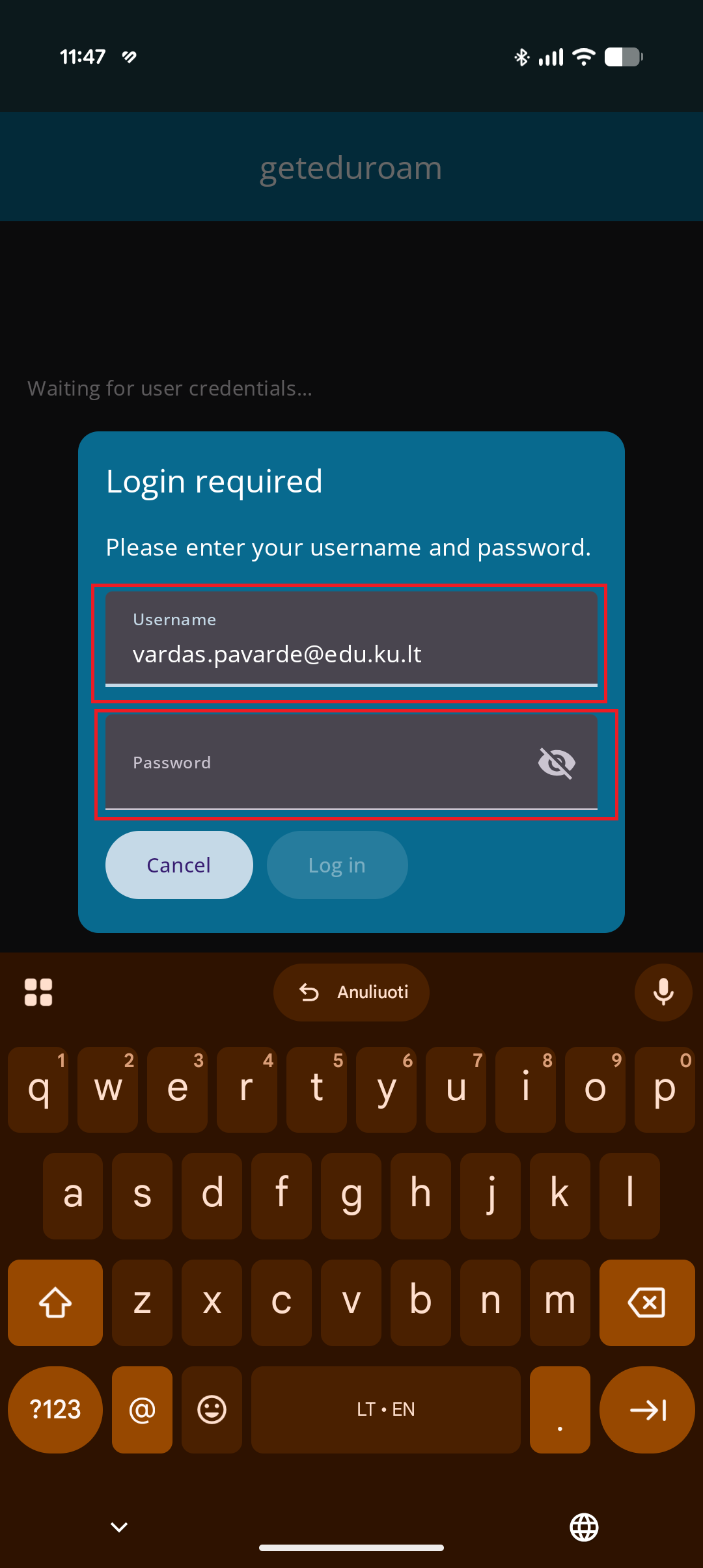The image size is (703, 1568).
Task: Hide the keyboard with down chevron
Action: click(x=119, y=1527)
